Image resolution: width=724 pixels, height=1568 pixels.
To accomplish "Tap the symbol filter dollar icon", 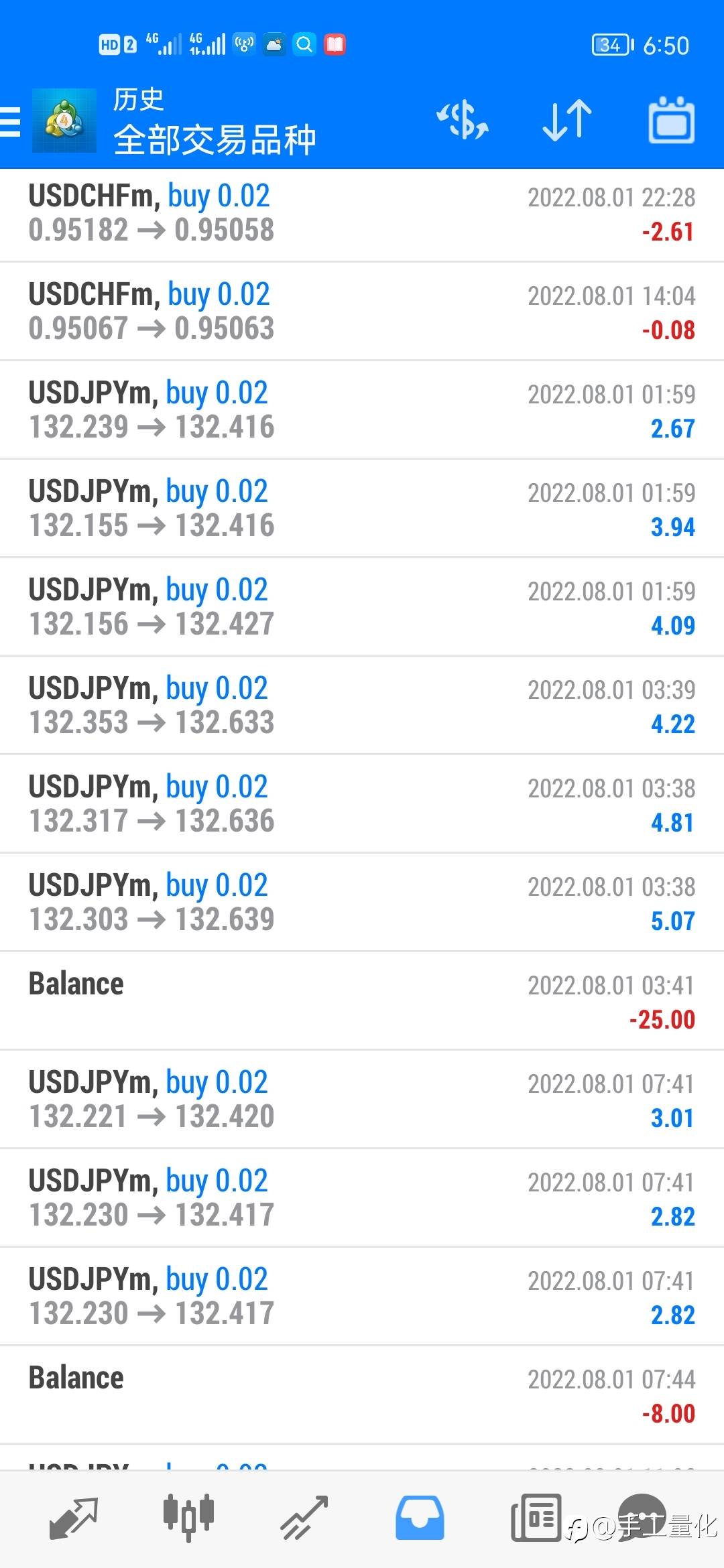I will pos(463,121).
